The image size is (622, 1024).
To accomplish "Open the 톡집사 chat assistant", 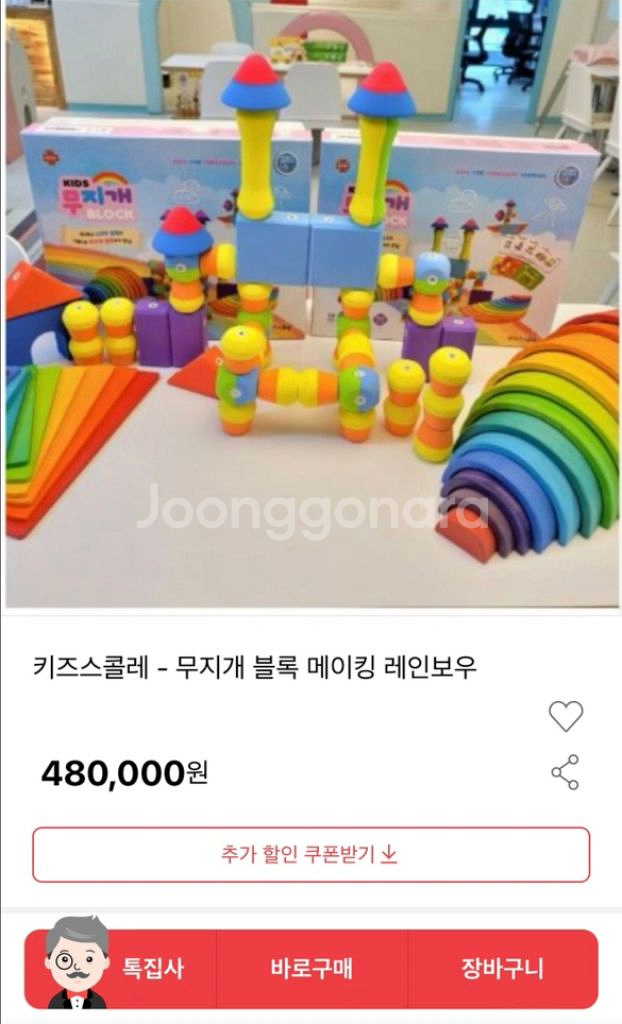I will (120, 968).
